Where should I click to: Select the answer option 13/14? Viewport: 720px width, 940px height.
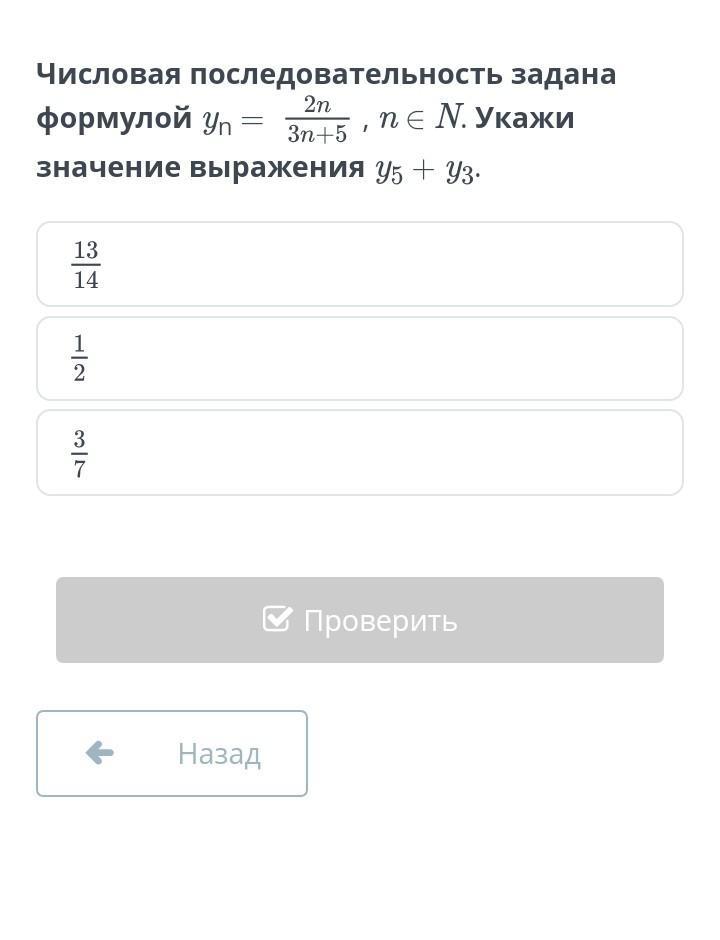click(x=359, y=264)
